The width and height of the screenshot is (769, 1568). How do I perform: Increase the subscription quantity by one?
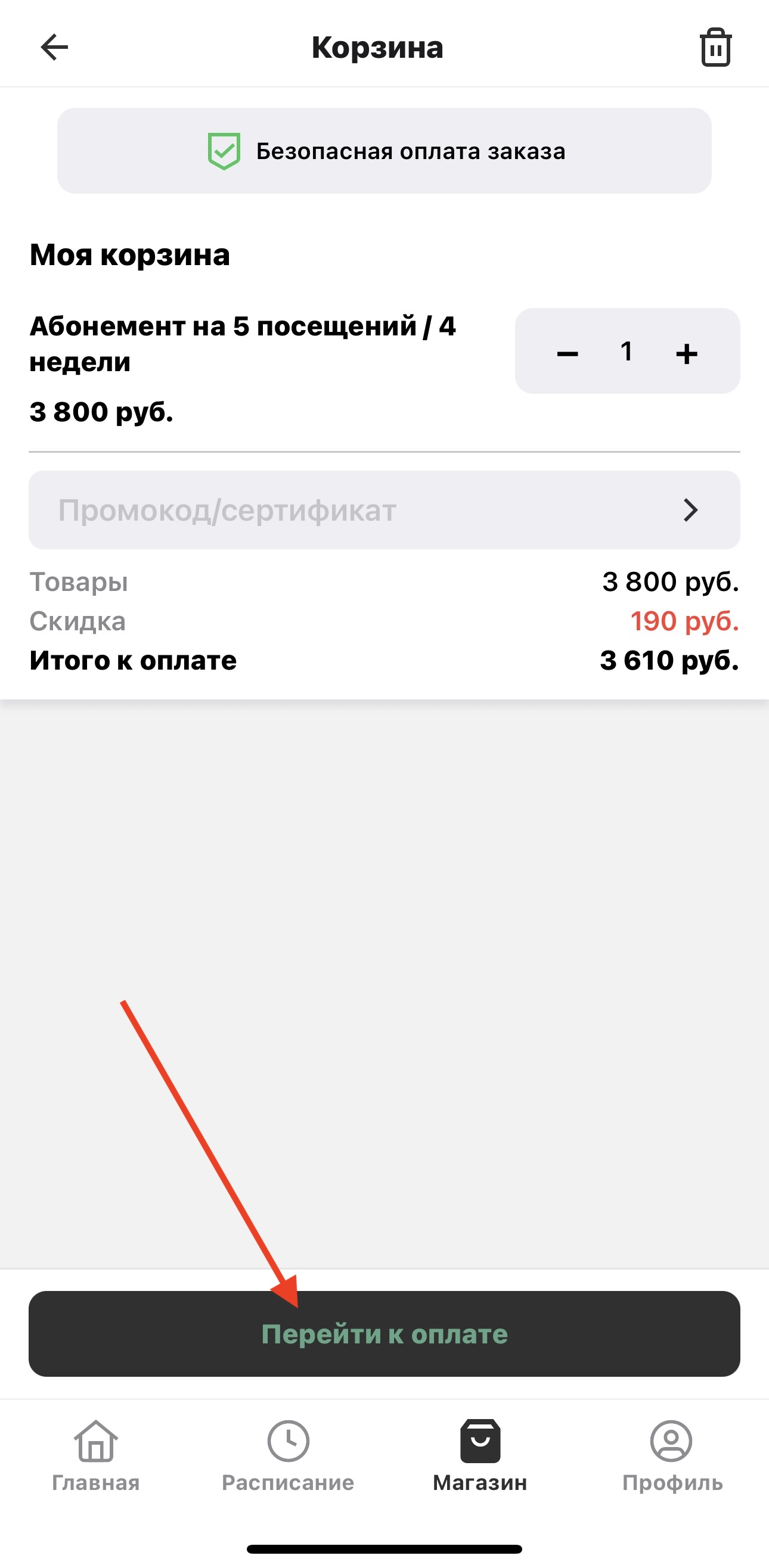(686, 353)
